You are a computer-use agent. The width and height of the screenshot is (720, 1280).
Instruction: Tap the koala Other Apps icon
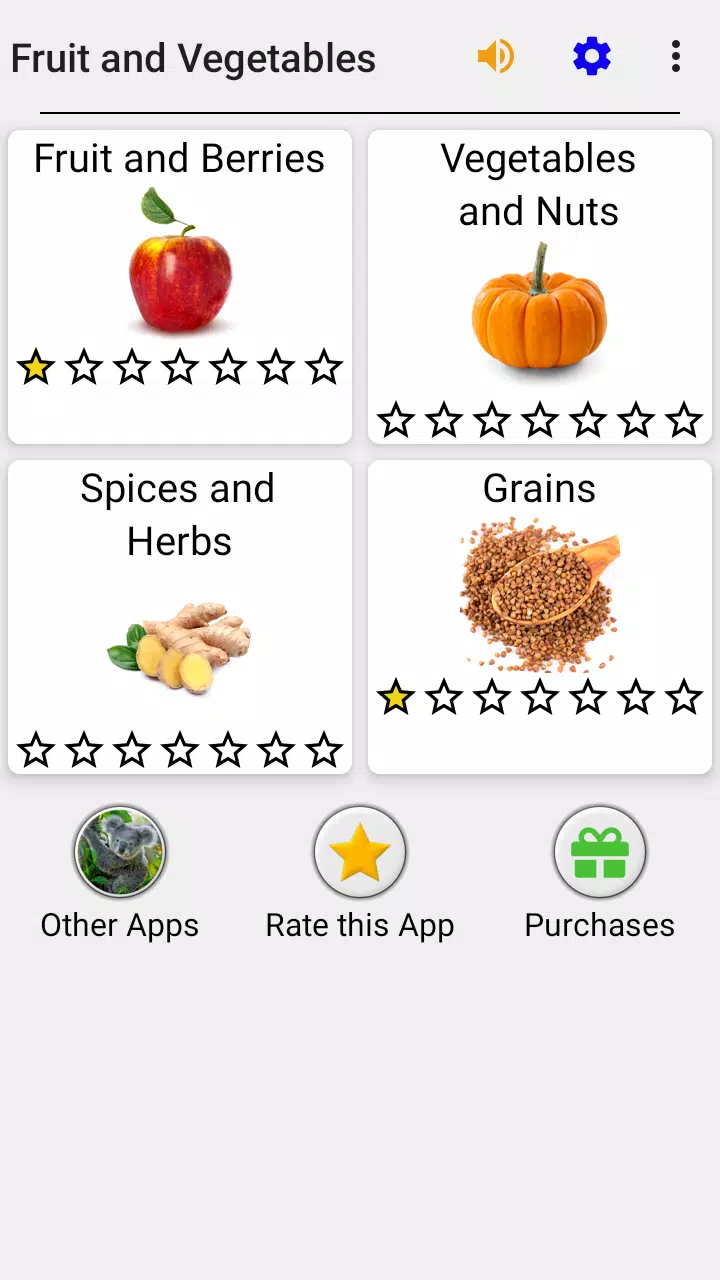point(120,851)
